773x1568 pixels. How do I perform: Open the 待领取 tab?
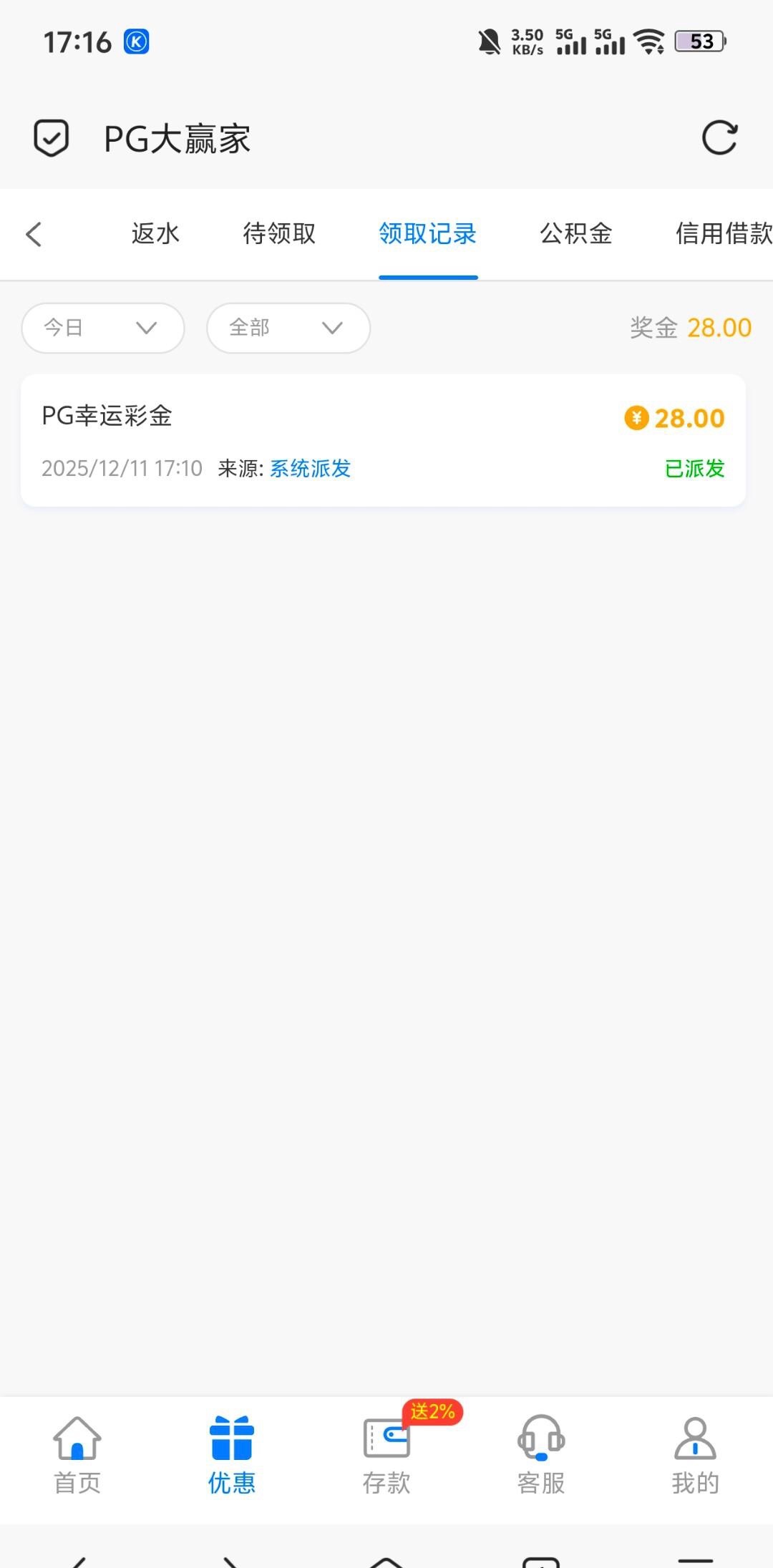(279, 234)
